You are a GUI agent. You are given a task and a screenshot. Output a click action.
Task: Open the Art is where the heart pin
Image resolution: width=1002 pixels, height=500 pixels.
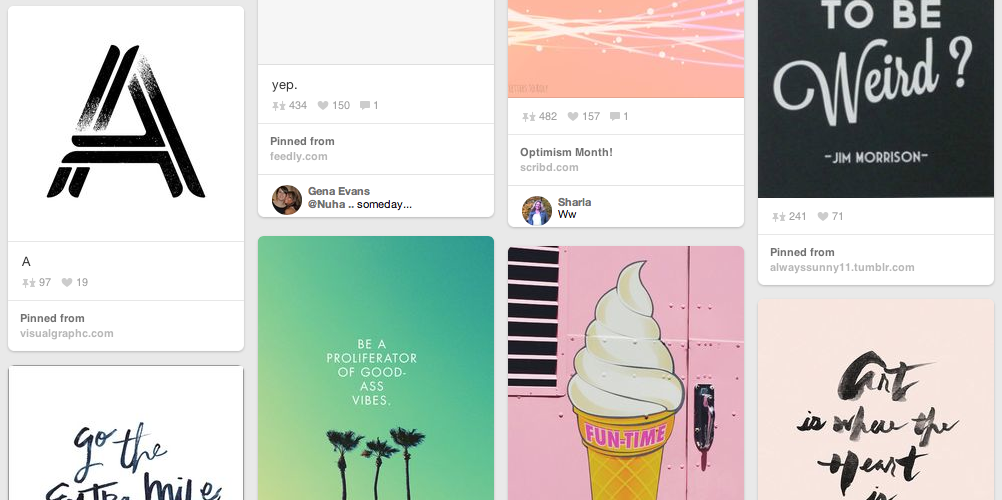875,400
